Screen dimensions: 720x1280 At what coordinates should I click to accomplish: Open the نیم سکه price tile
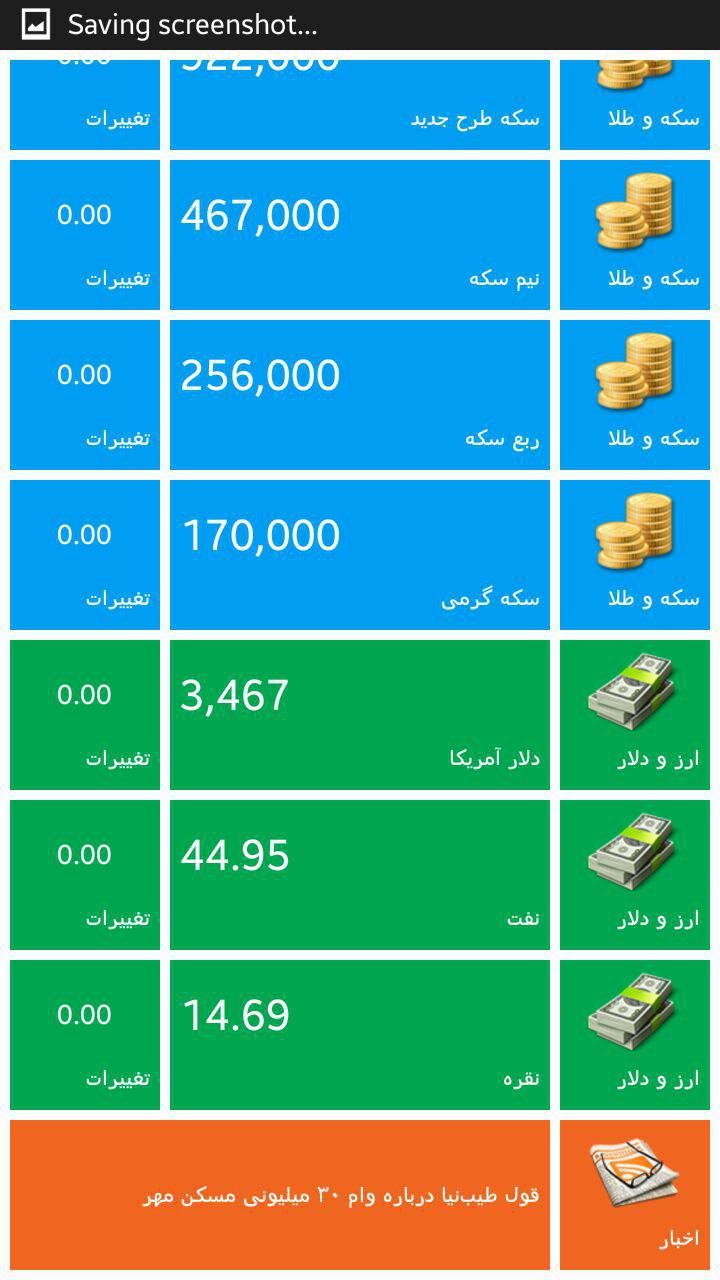360,235
